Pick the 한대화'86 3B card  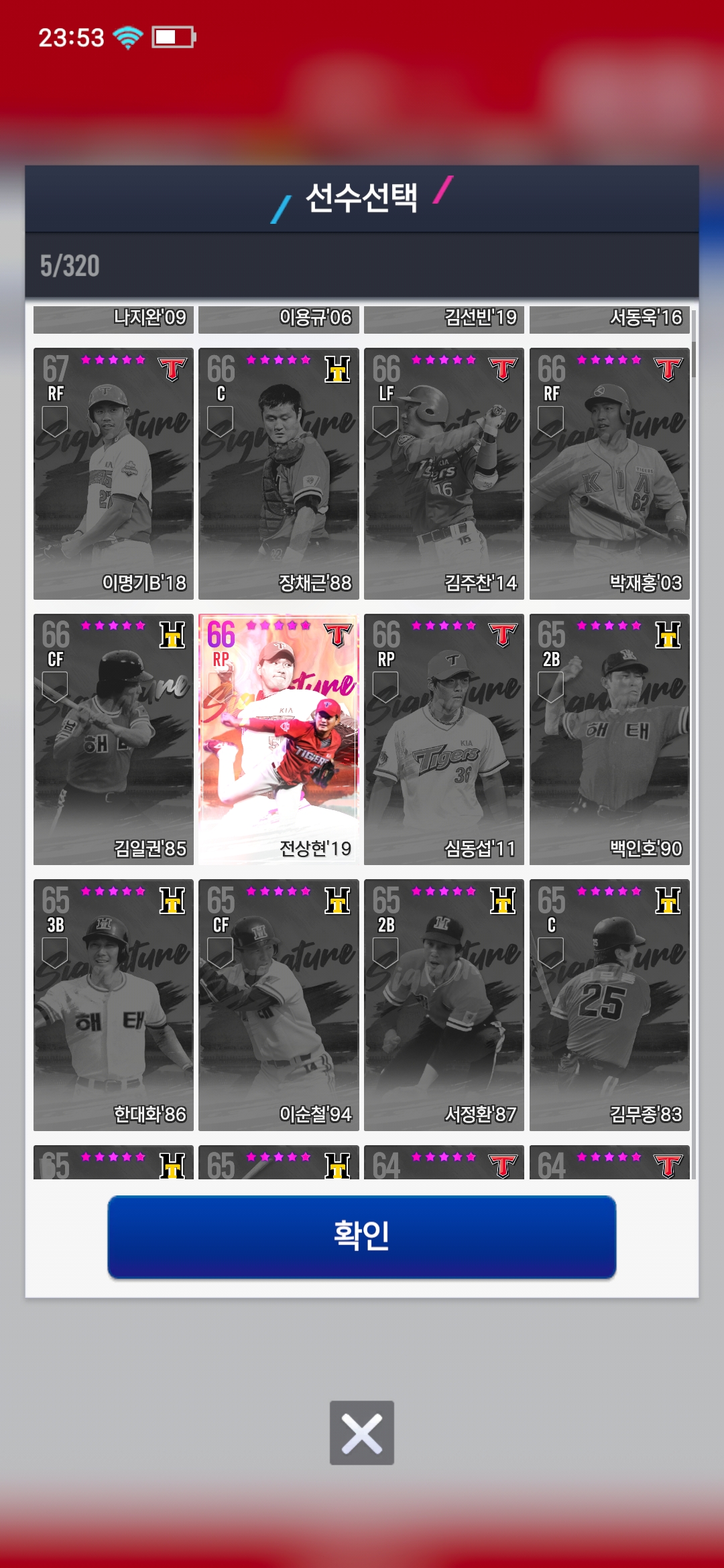click(113, 1004)
